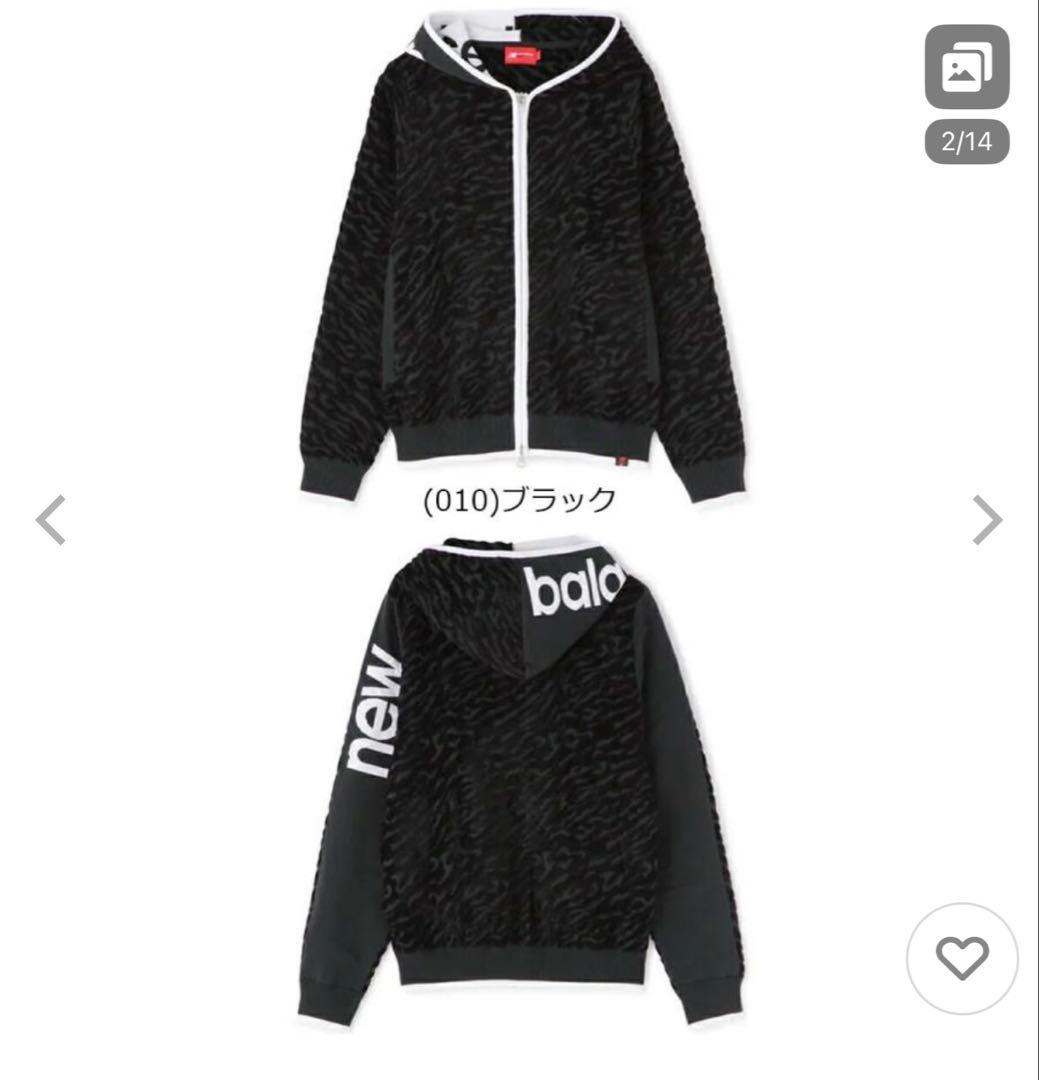The height and width of the screenshot is (1080, 1039).
Task: Add this hoodie to favorites
Action: 961,960
